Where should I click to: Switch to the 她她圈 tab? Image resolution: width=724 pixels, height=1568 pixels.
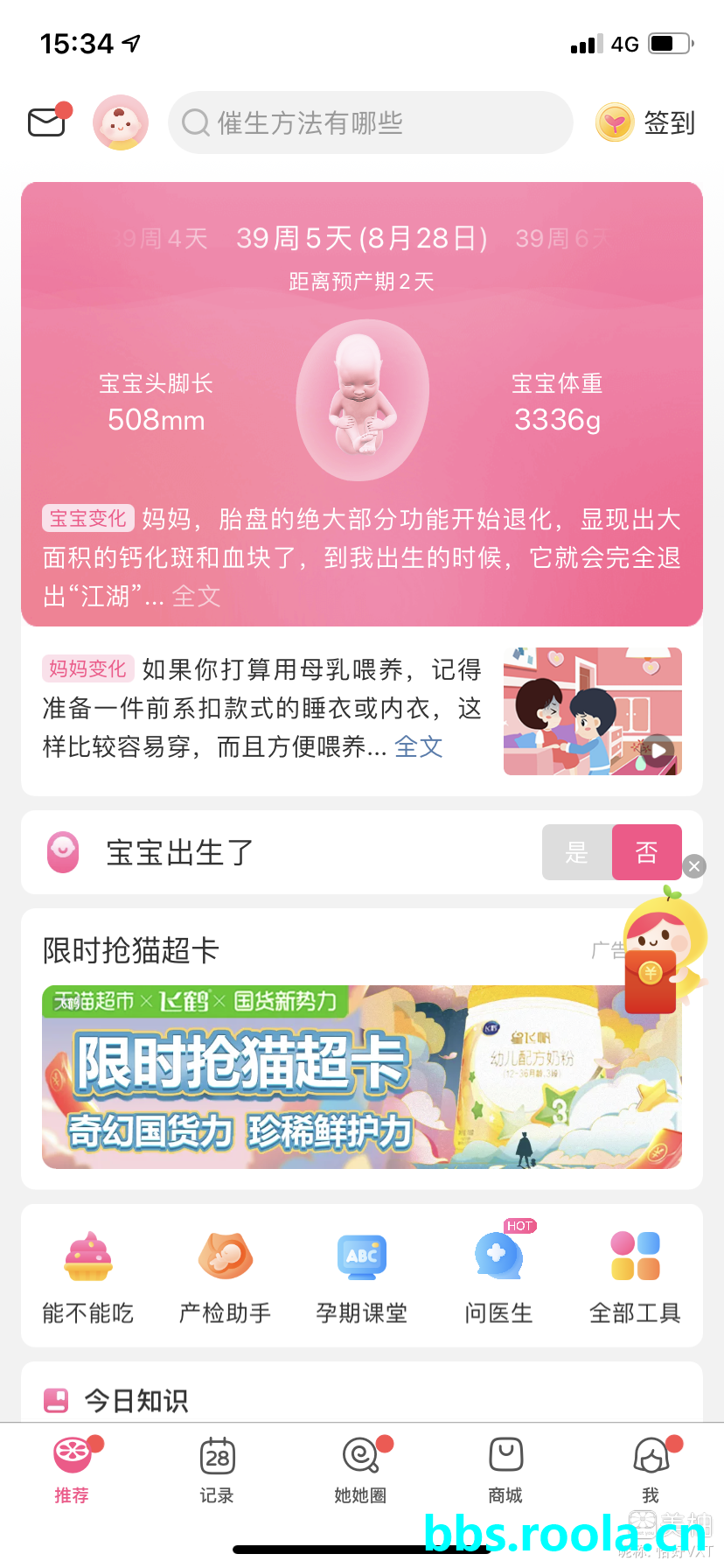(x=360, y=1470)
